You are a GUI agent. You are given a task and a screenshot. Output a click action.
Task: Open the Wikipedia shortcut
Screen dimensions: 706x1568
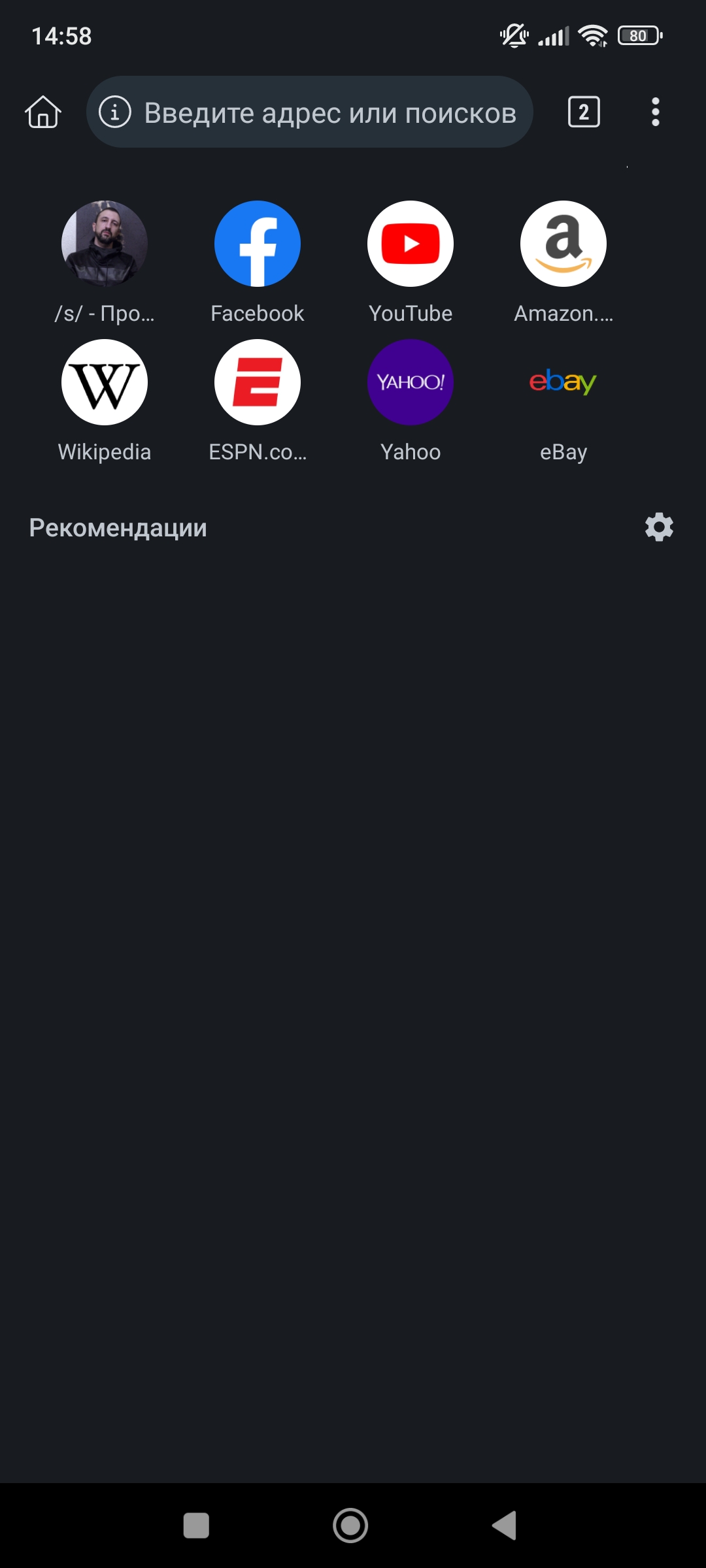tap(105, 382)
